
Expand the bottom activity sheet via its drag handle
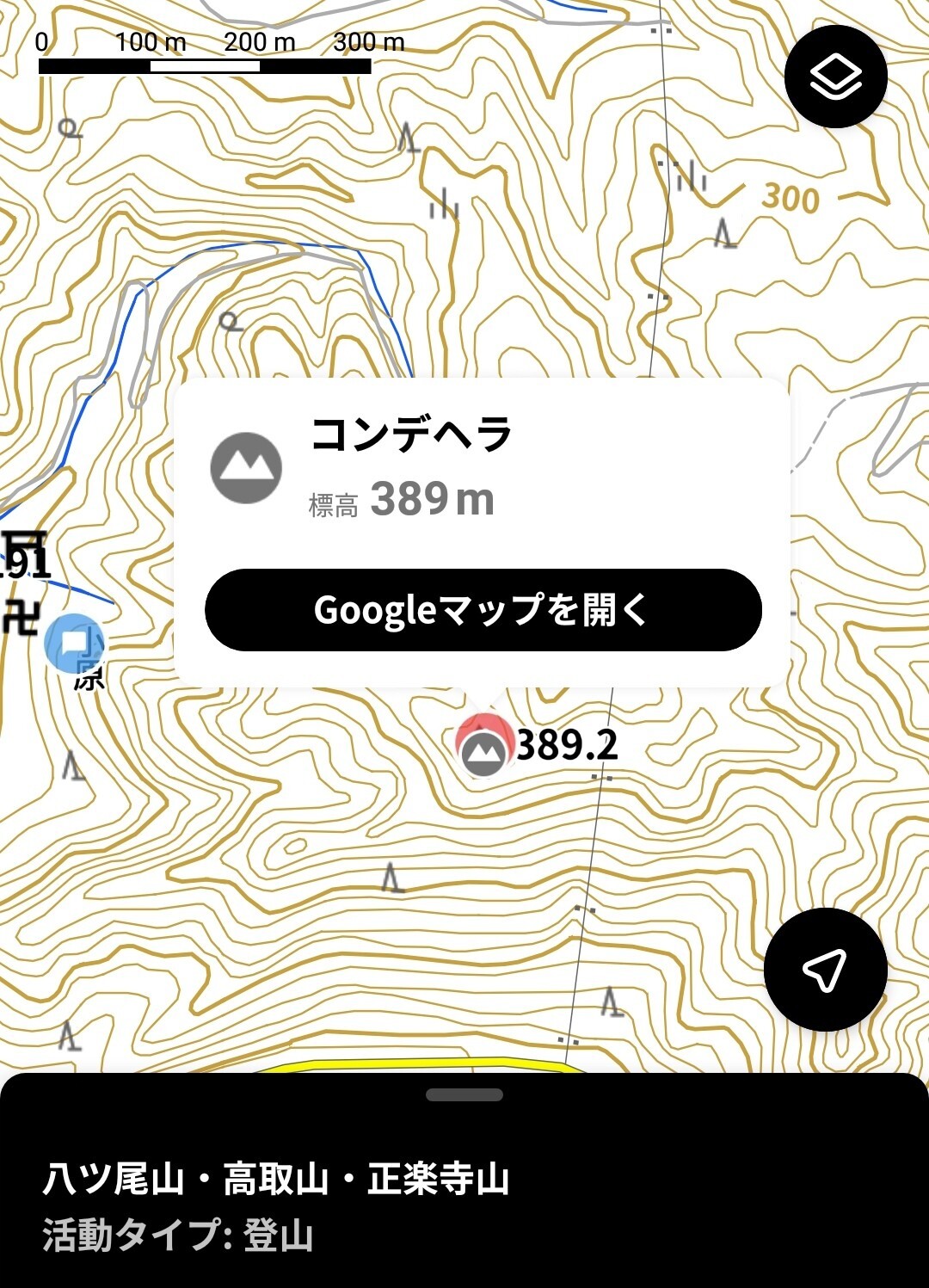[464, 1094]
